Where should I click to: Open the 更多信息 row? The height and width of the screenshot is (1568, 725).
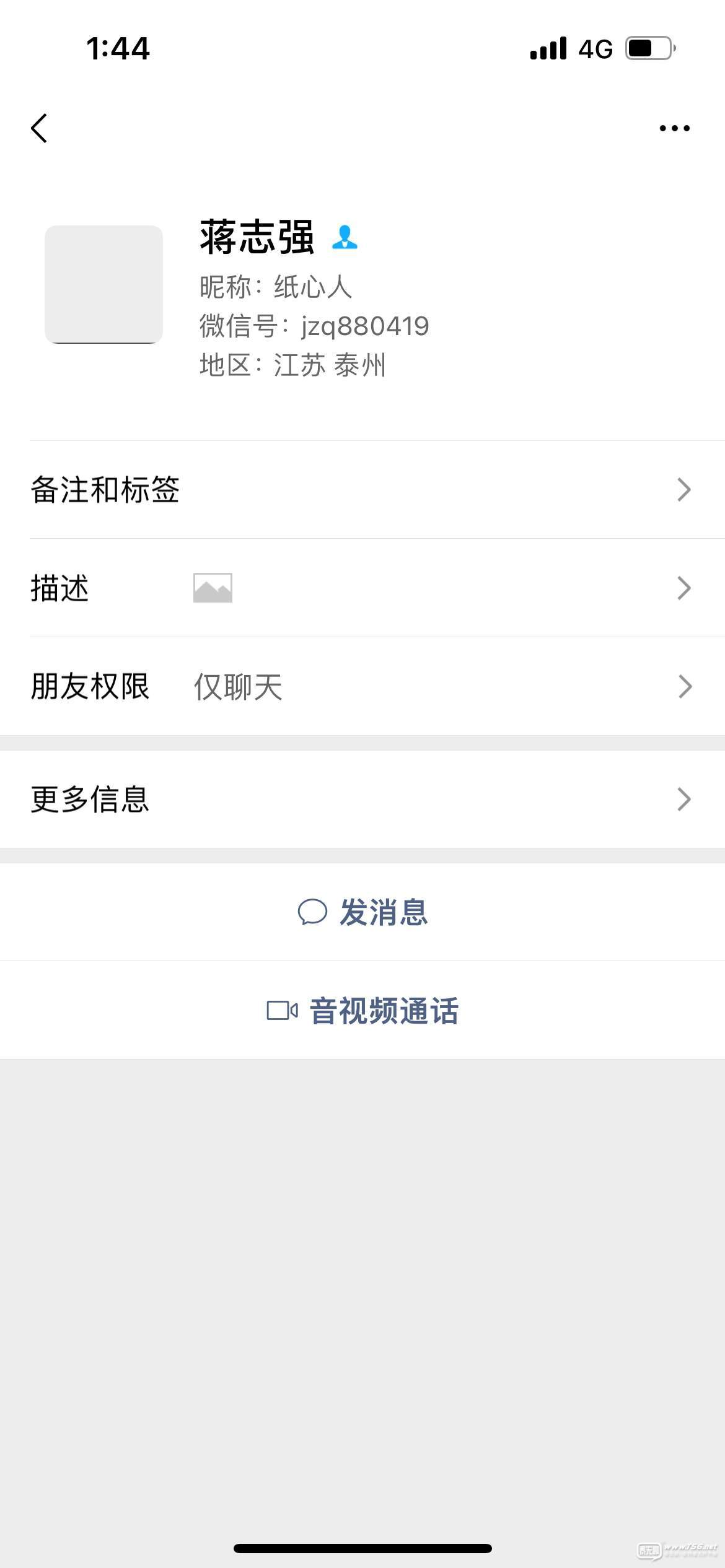click(x=362, y=799)
